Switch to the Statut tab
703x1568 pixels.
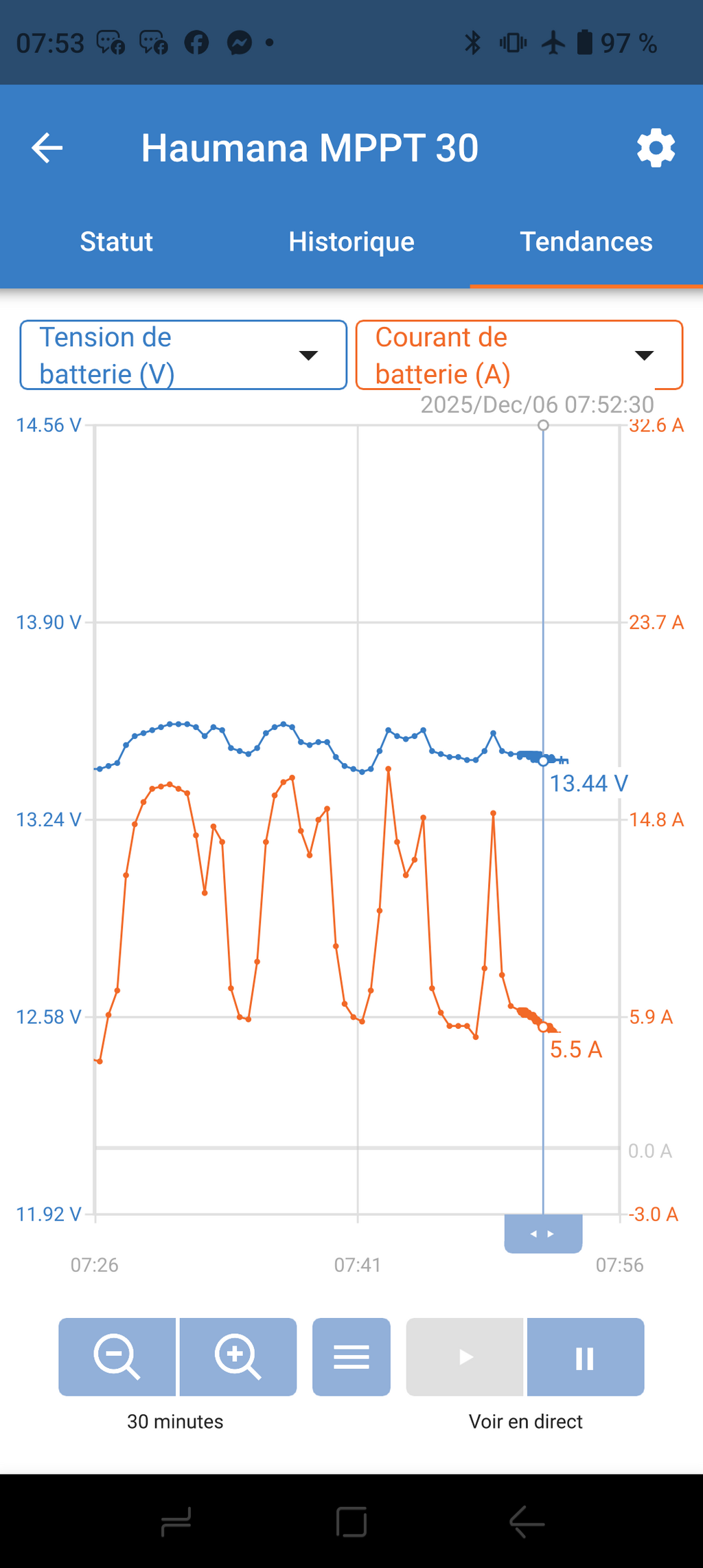click(x=116, y=242)
